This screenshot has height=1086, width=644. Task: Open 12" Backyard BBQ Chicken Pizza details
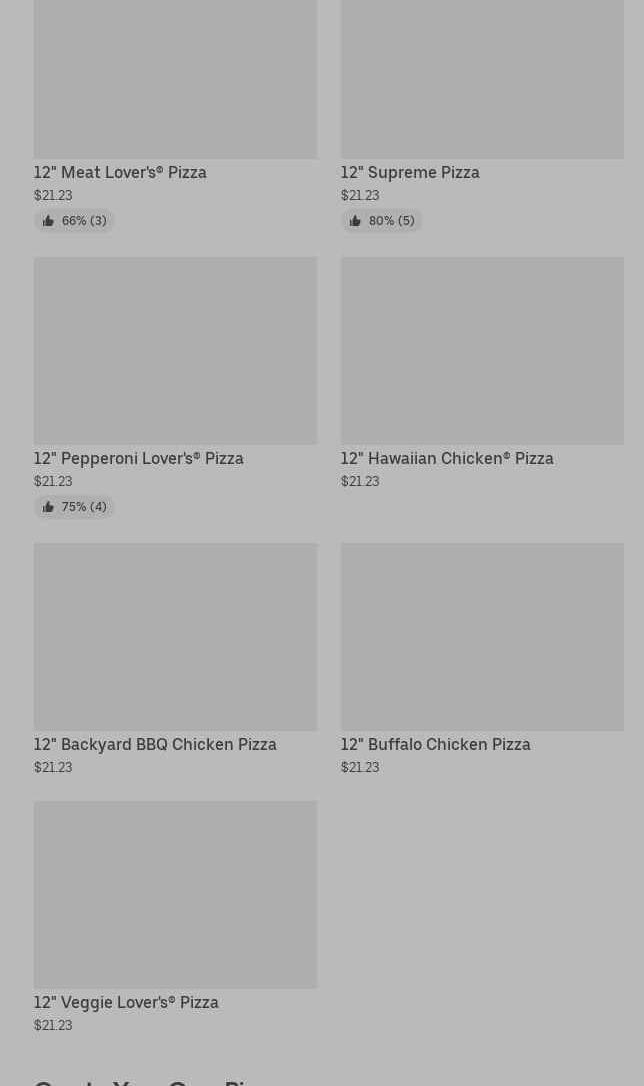tap(175, 659)
